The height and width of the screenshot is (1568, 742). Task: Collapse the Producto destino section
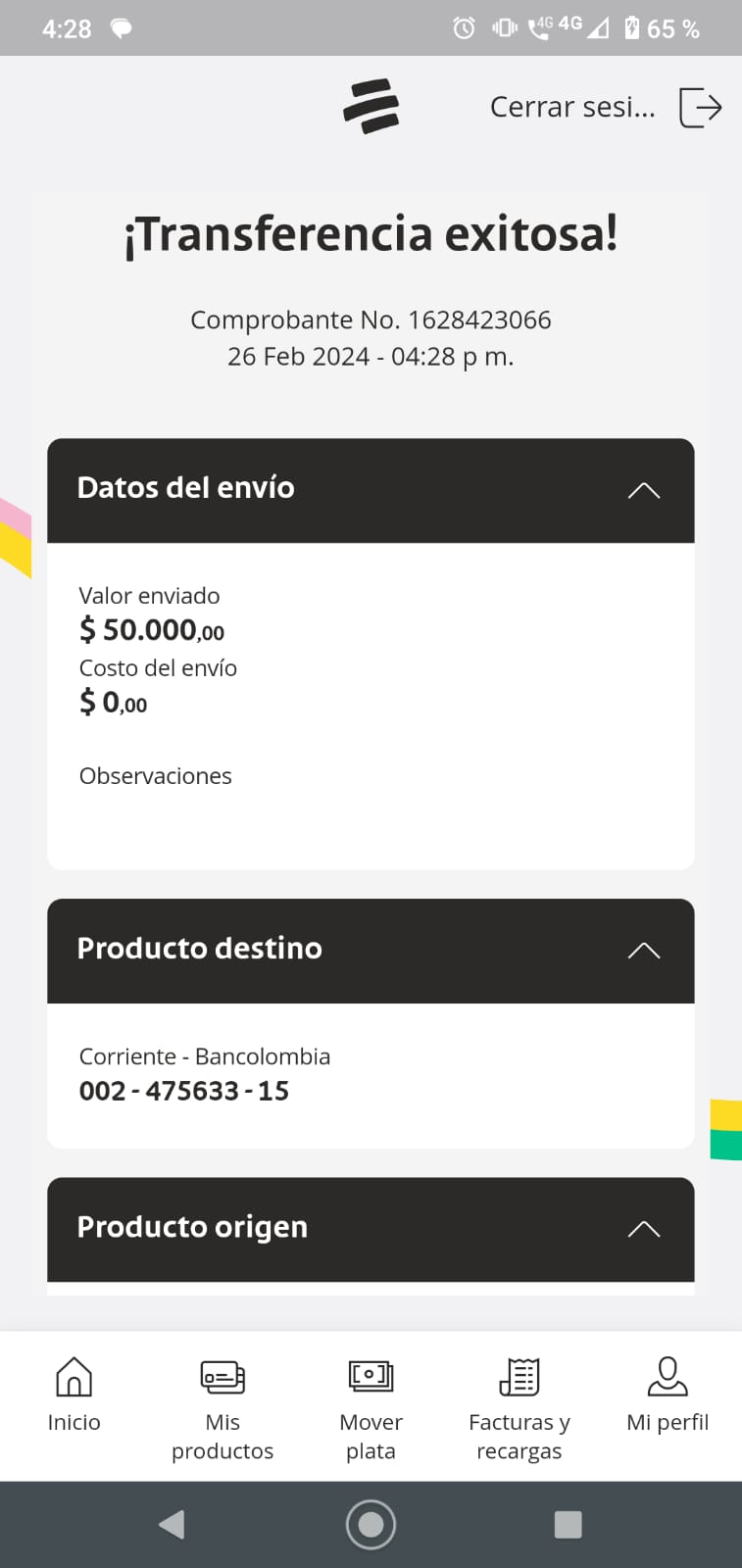tap(643, 951)
